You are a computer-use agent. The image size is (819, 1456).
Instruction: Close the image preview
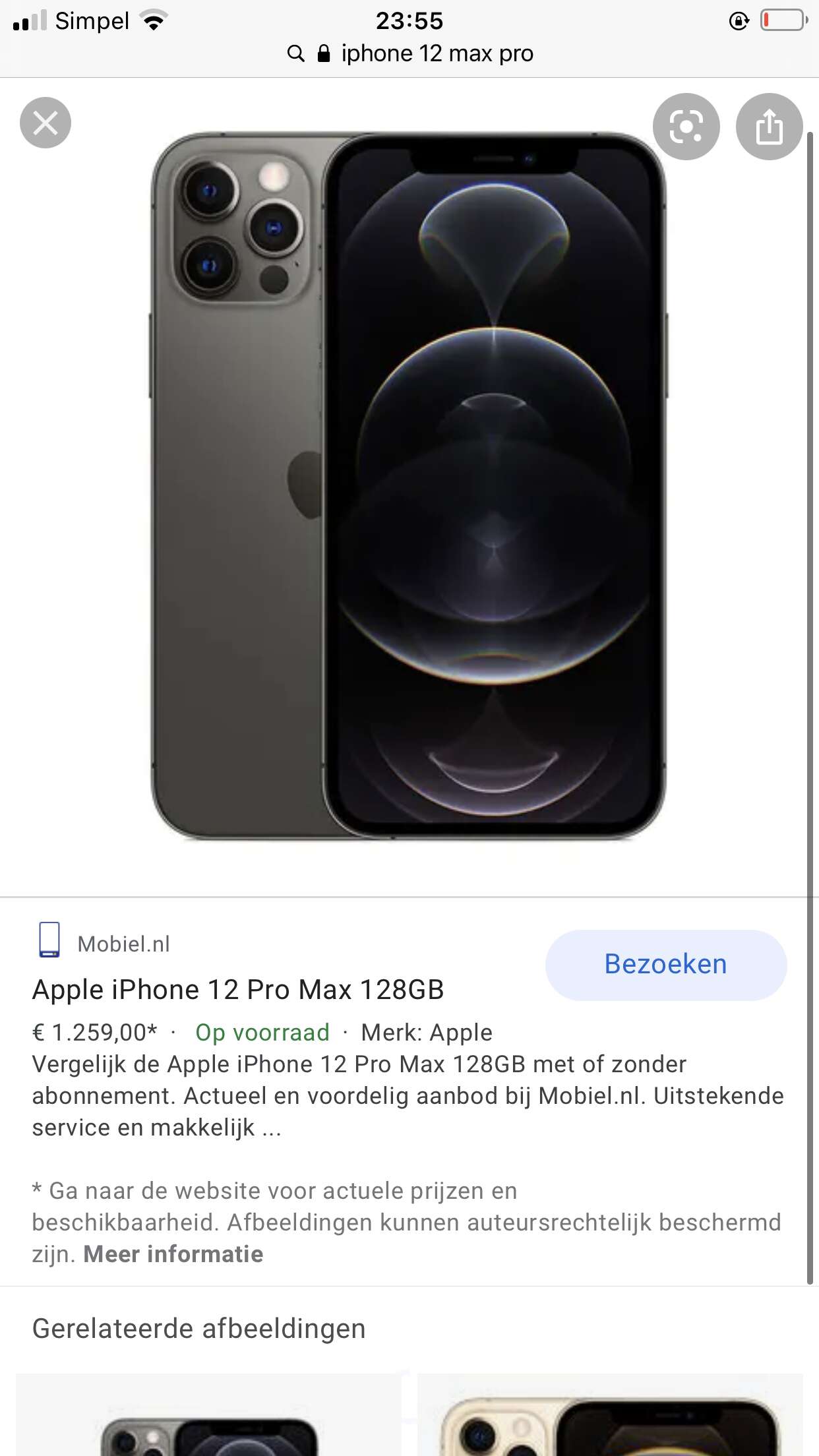point(45,123)
